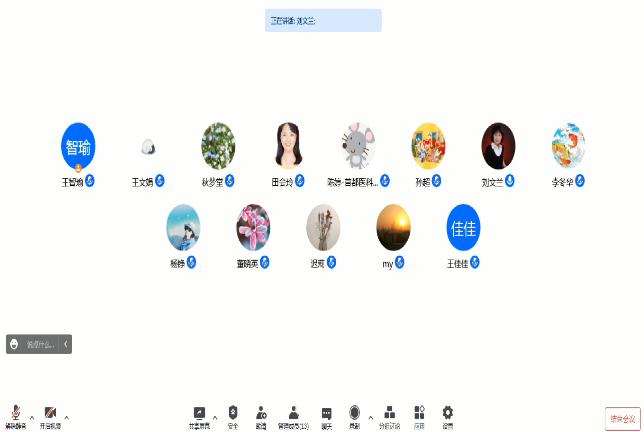The height and width of the screenshot is (432, 644).
Task: Open breakout rooms
Action: (389, 414)
